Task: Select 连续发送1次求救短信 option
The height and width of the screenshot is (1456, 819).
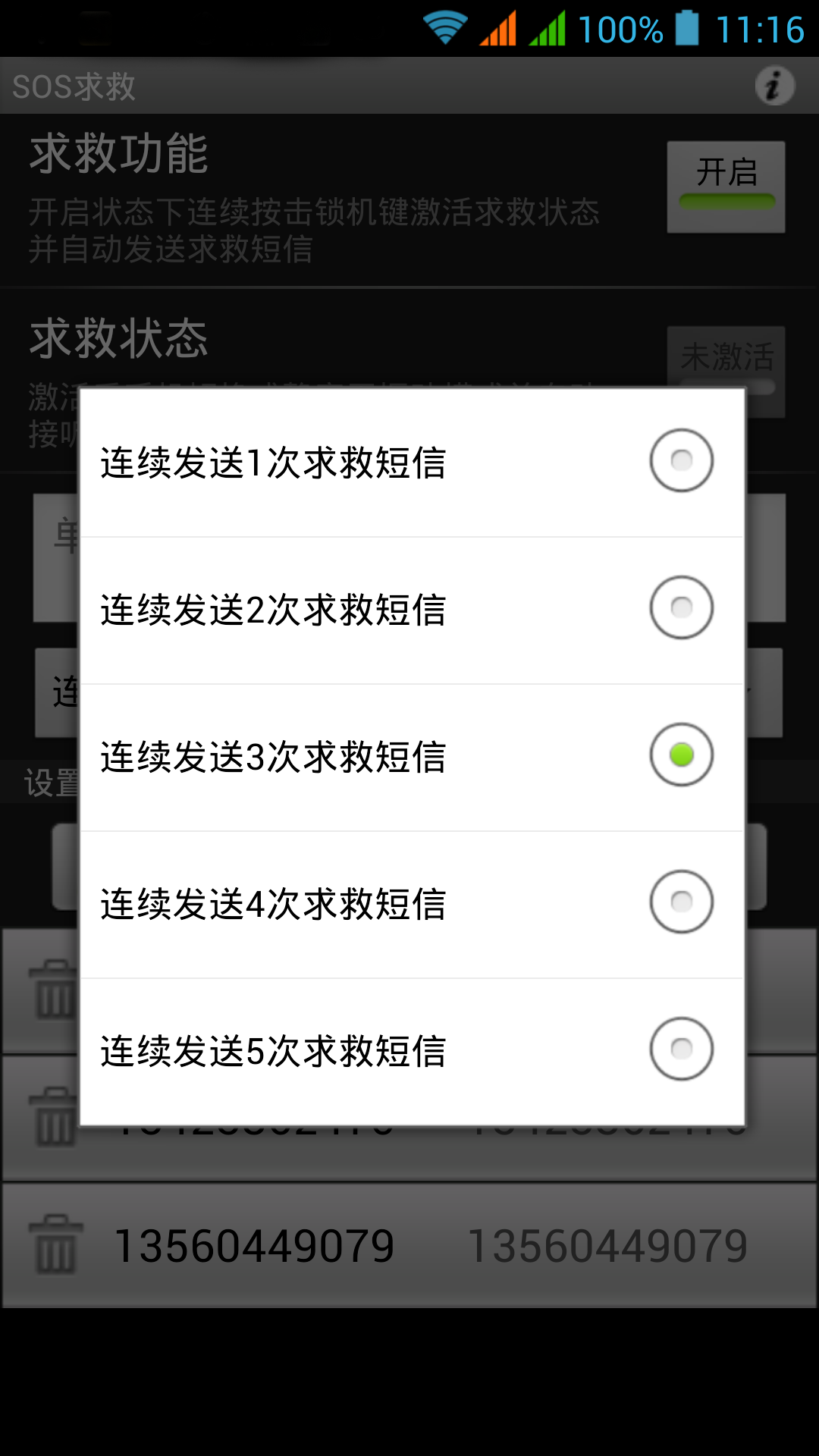Action: pyautogui.click(x=412, y=463)
